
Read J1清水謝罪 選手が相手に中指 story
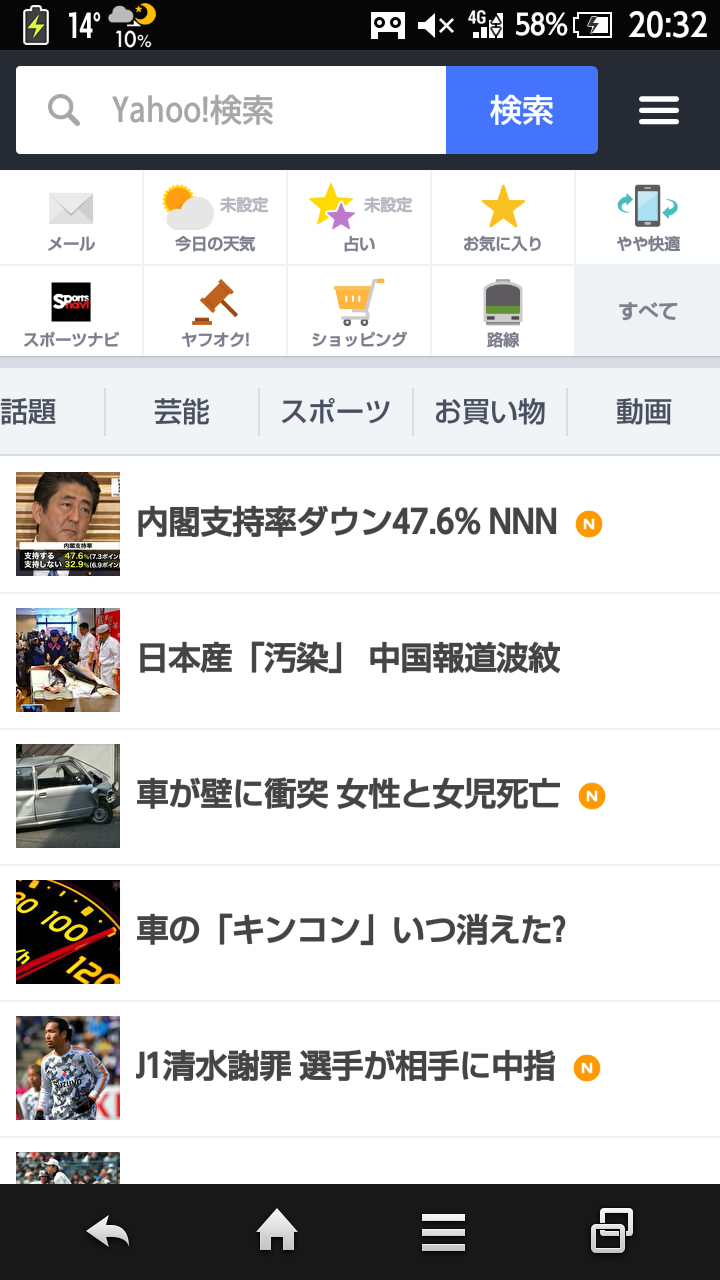point(345,1068)
